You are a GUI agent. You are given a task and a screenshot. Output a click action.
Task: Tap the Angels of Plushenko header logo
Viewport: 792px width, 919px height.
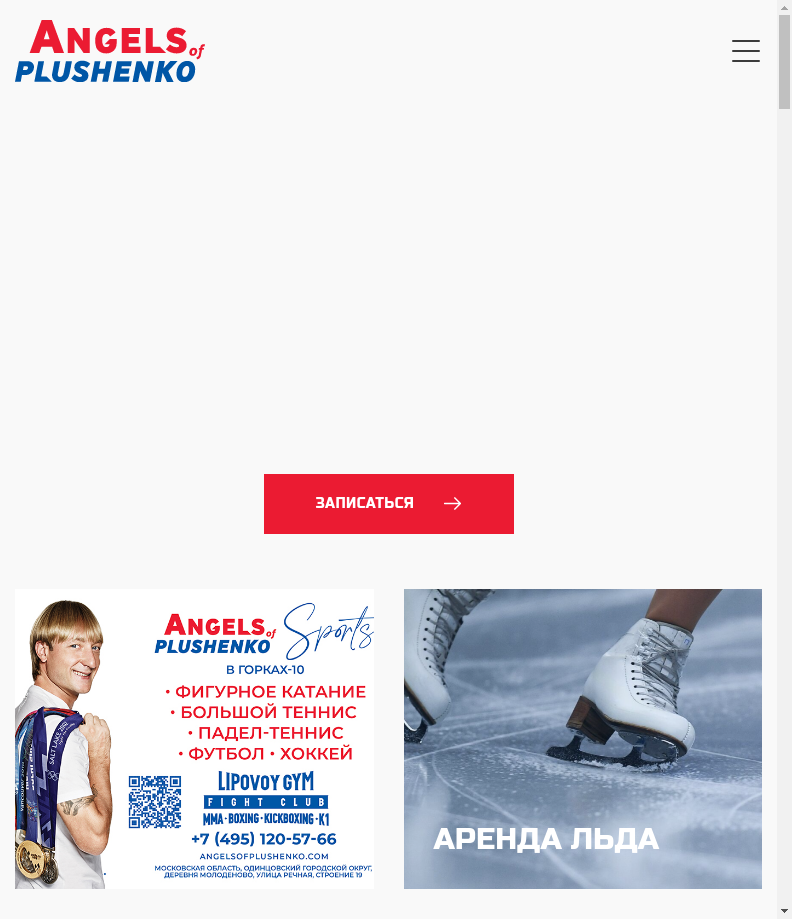pos(110,52)
